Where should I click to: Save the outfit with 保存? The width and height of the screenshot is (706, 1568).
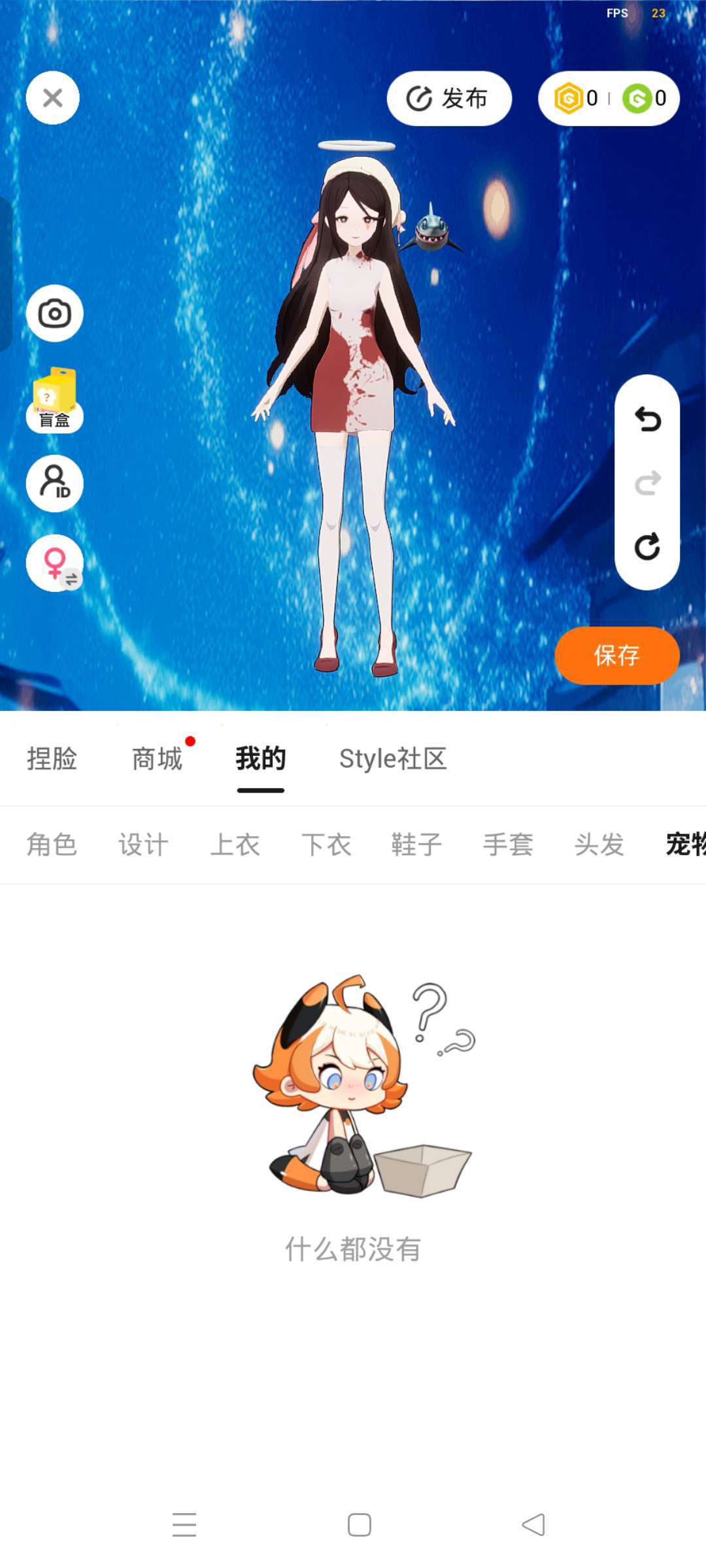tap(616, 655)
